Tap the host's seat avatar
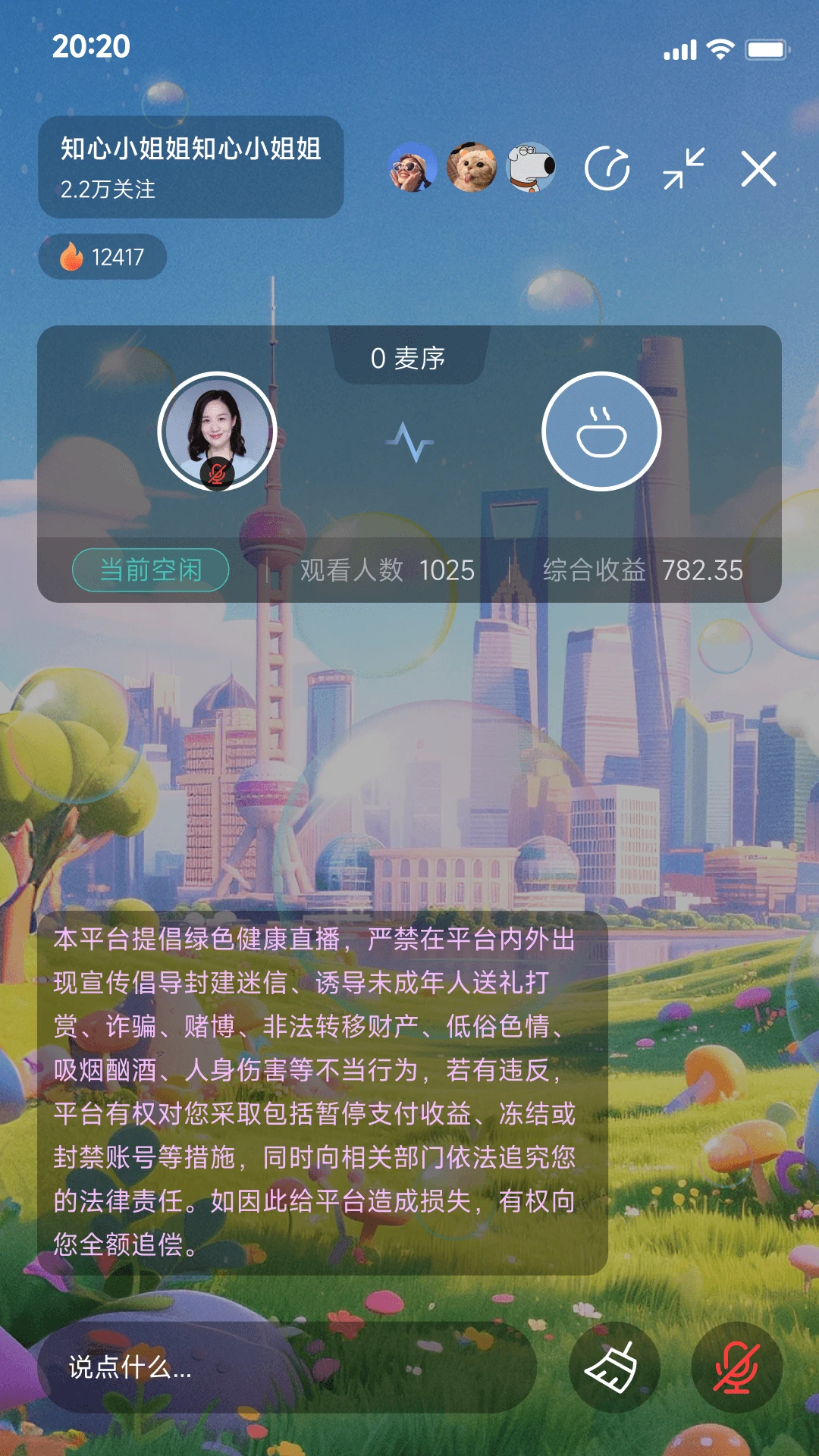Image resolution: width=819 pixels, height=1456 pixels. 217,431
